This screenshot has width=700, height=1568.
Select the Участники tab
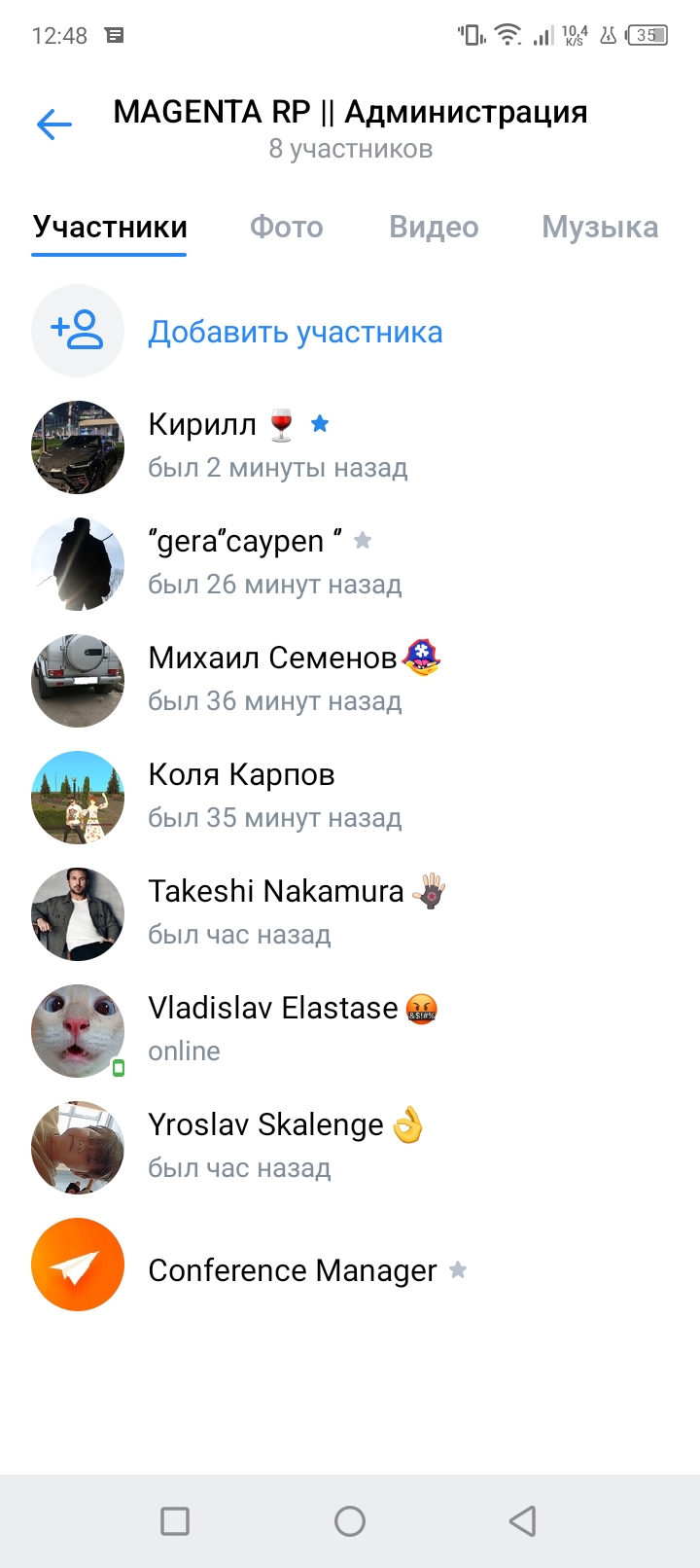pyautogui.click(x=110, y=227)
